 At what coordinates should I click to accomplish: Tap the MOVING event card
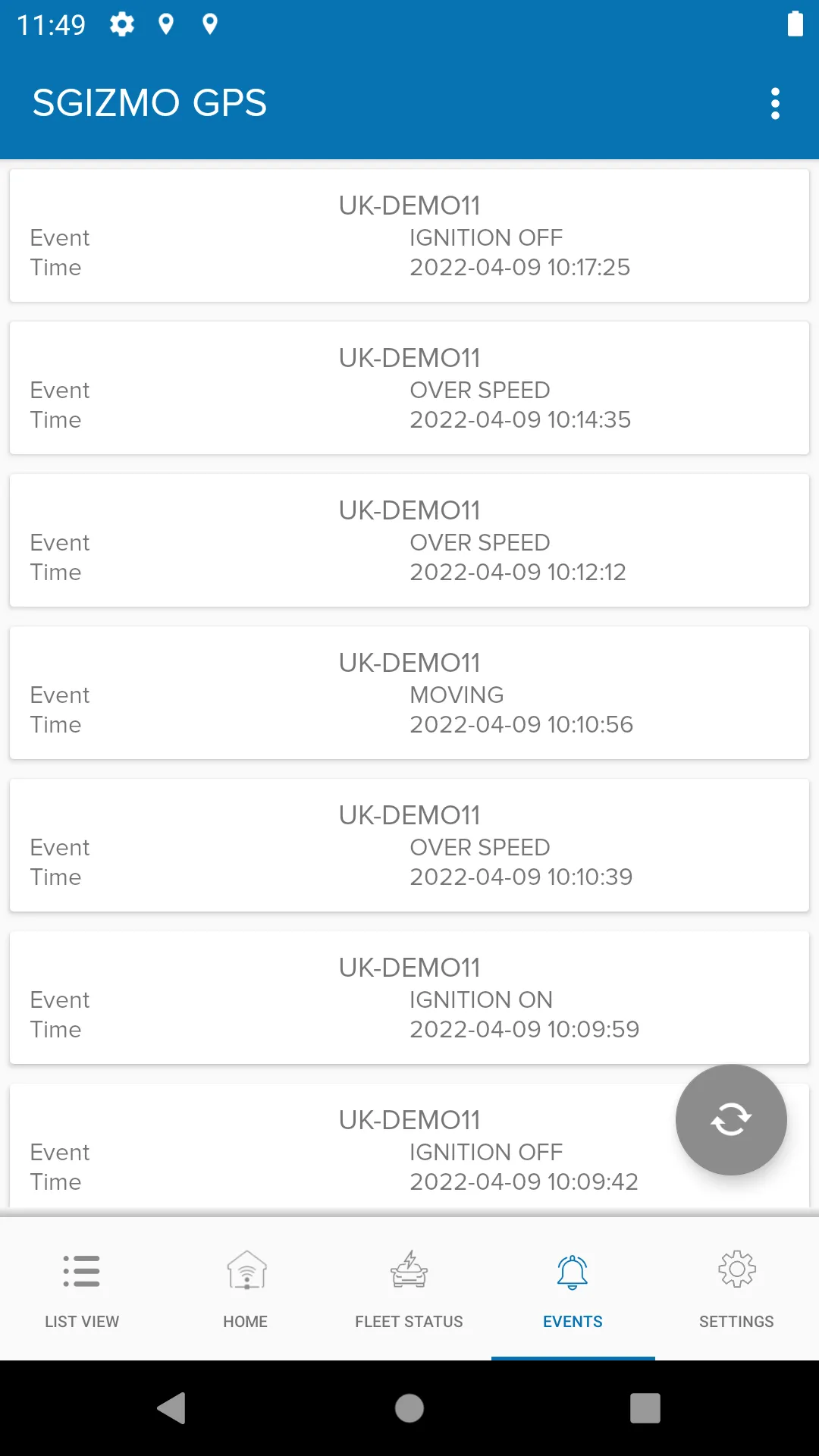[409, 692]
